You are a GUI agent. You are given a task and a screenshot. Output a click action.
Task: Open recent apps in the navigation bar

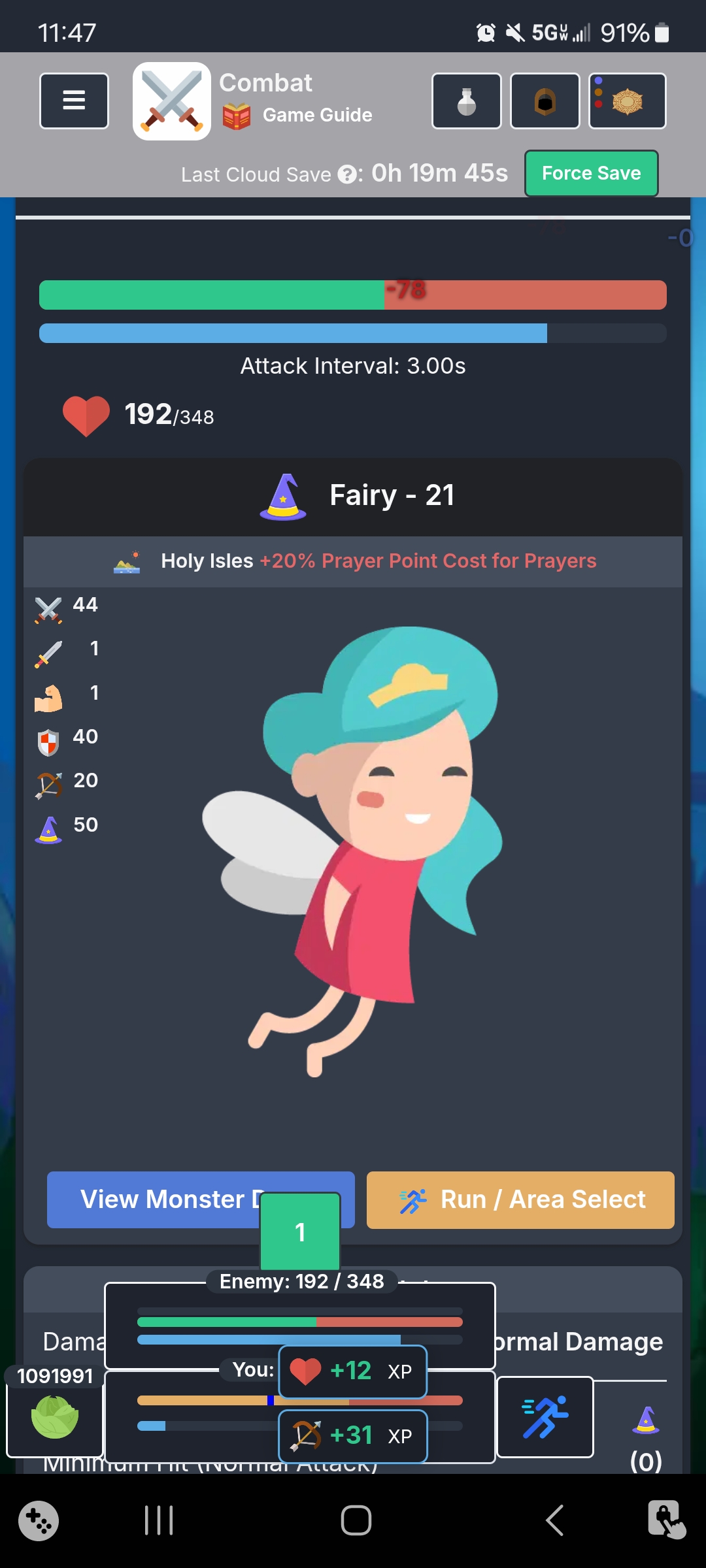159,1520
